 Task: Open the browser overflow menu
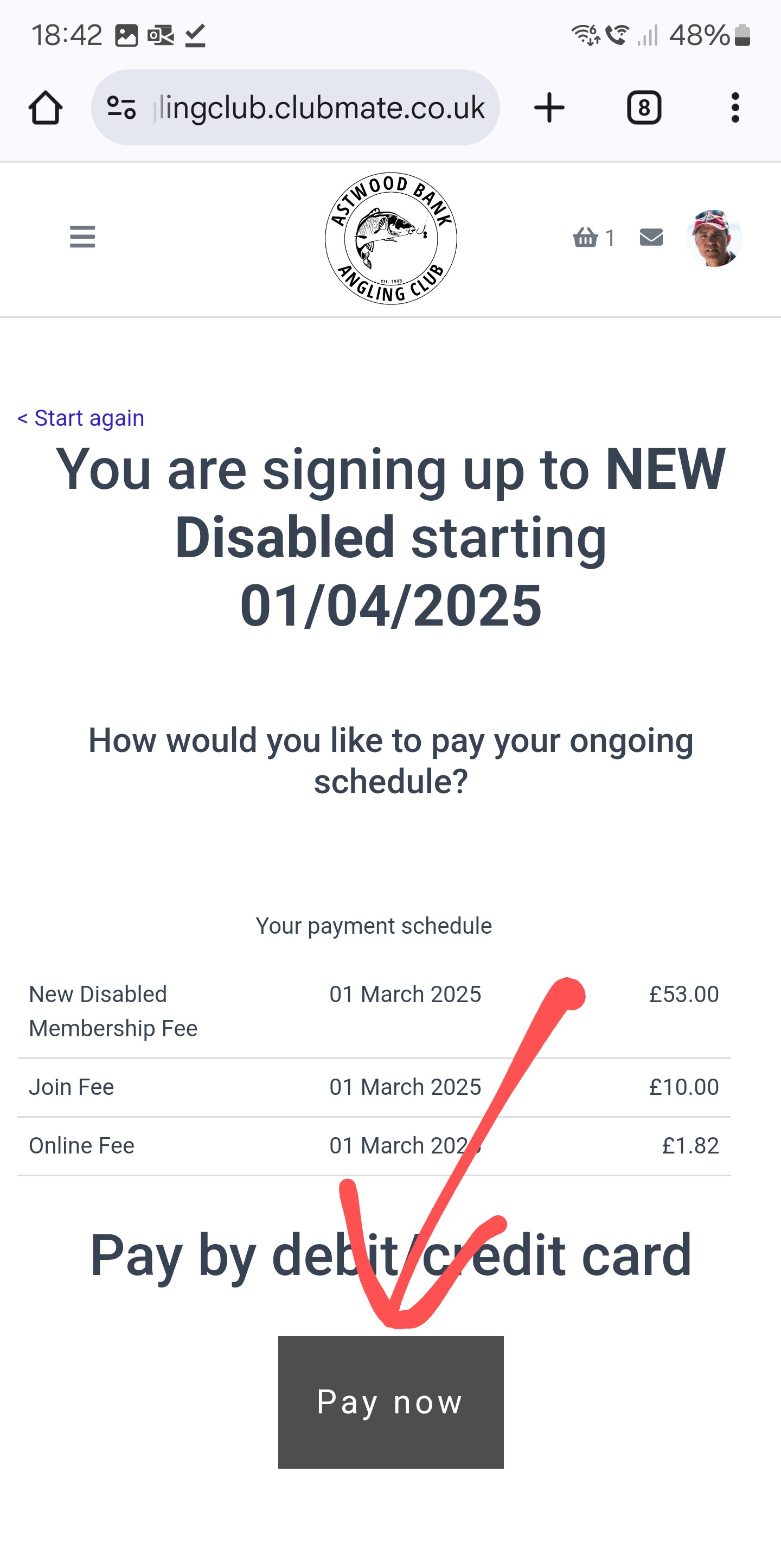pyautogui.click(x=735, y=108)
